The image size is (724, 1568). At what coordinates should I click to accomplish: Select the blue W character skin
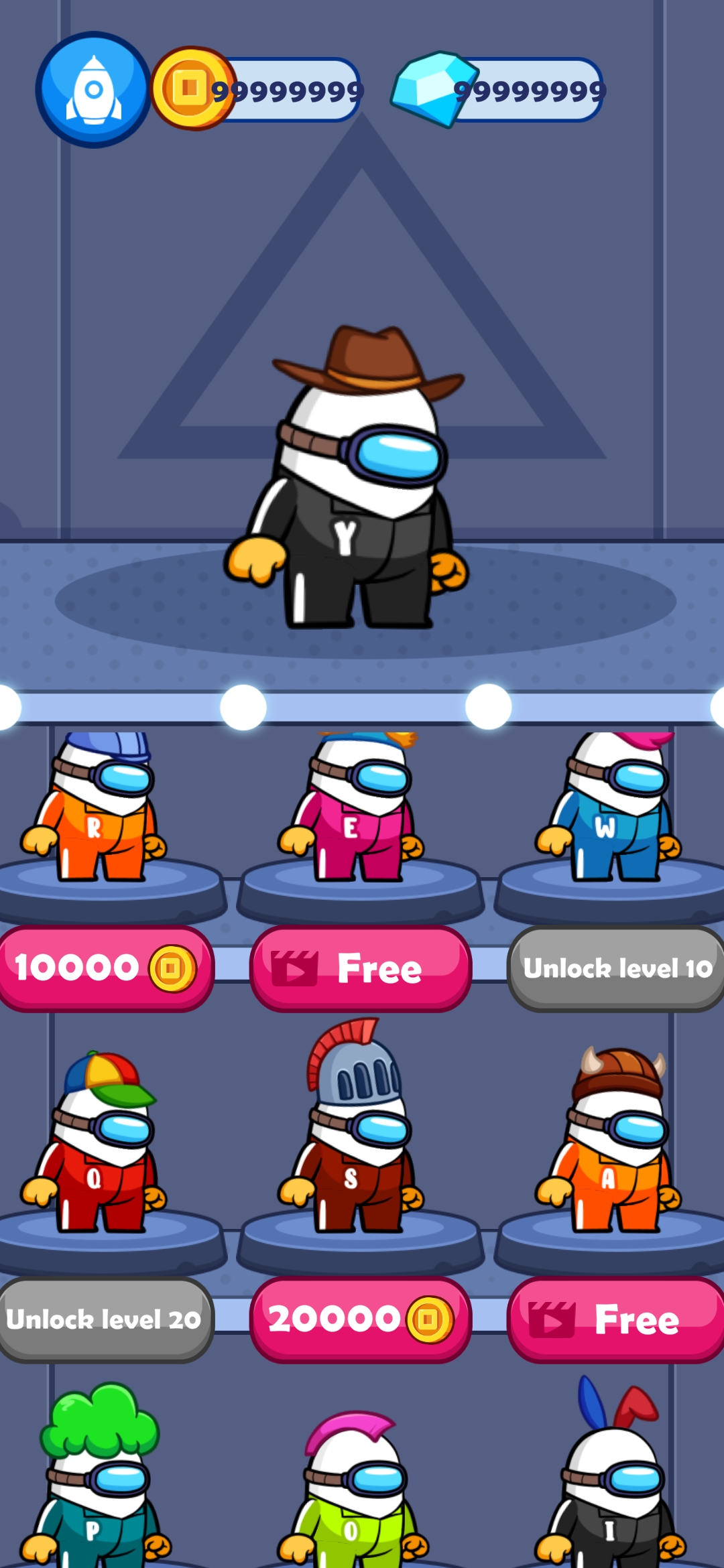tap(609, 811)
